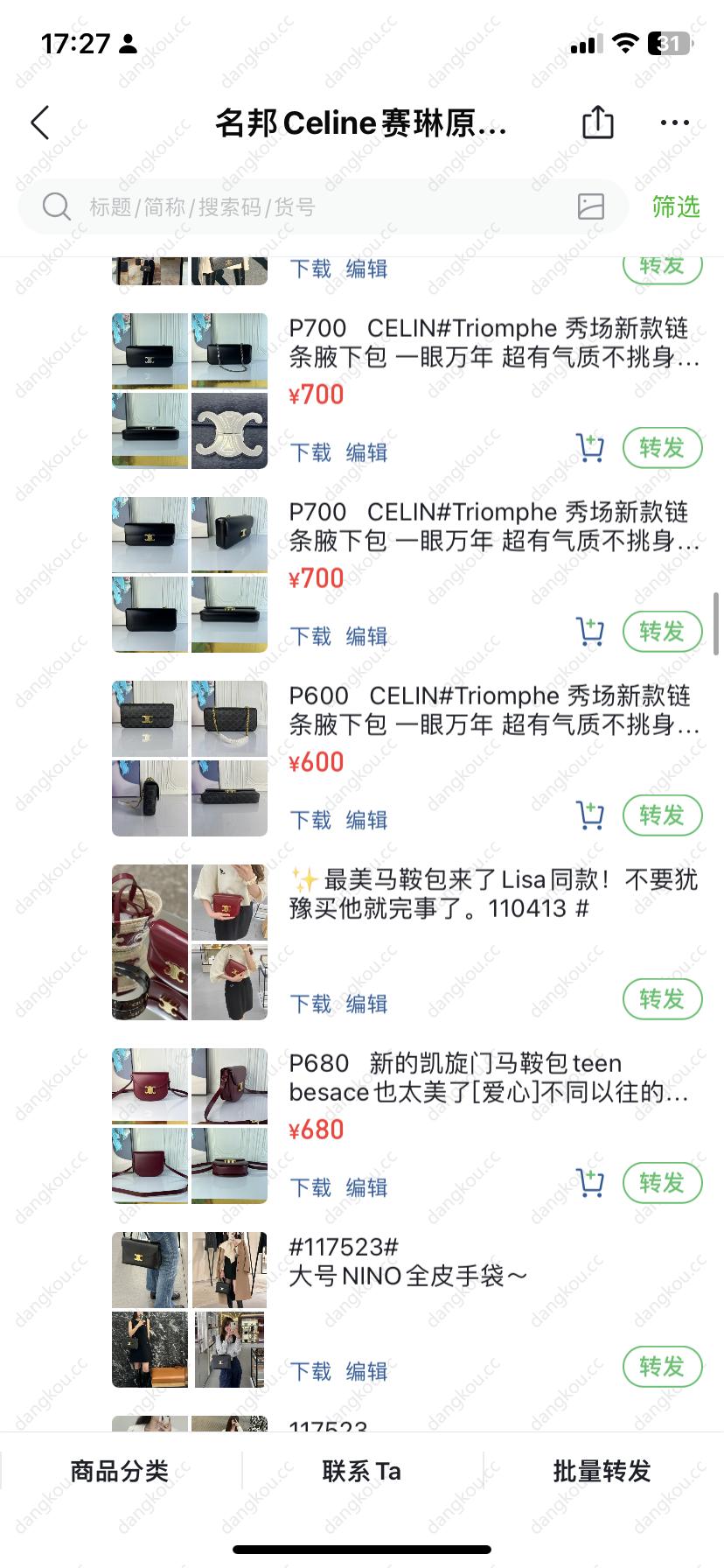Screen dimensions: 724x1568
Task: Add the ¥600 Triomphe bag to cart
Action: click(x=590, y=815)
